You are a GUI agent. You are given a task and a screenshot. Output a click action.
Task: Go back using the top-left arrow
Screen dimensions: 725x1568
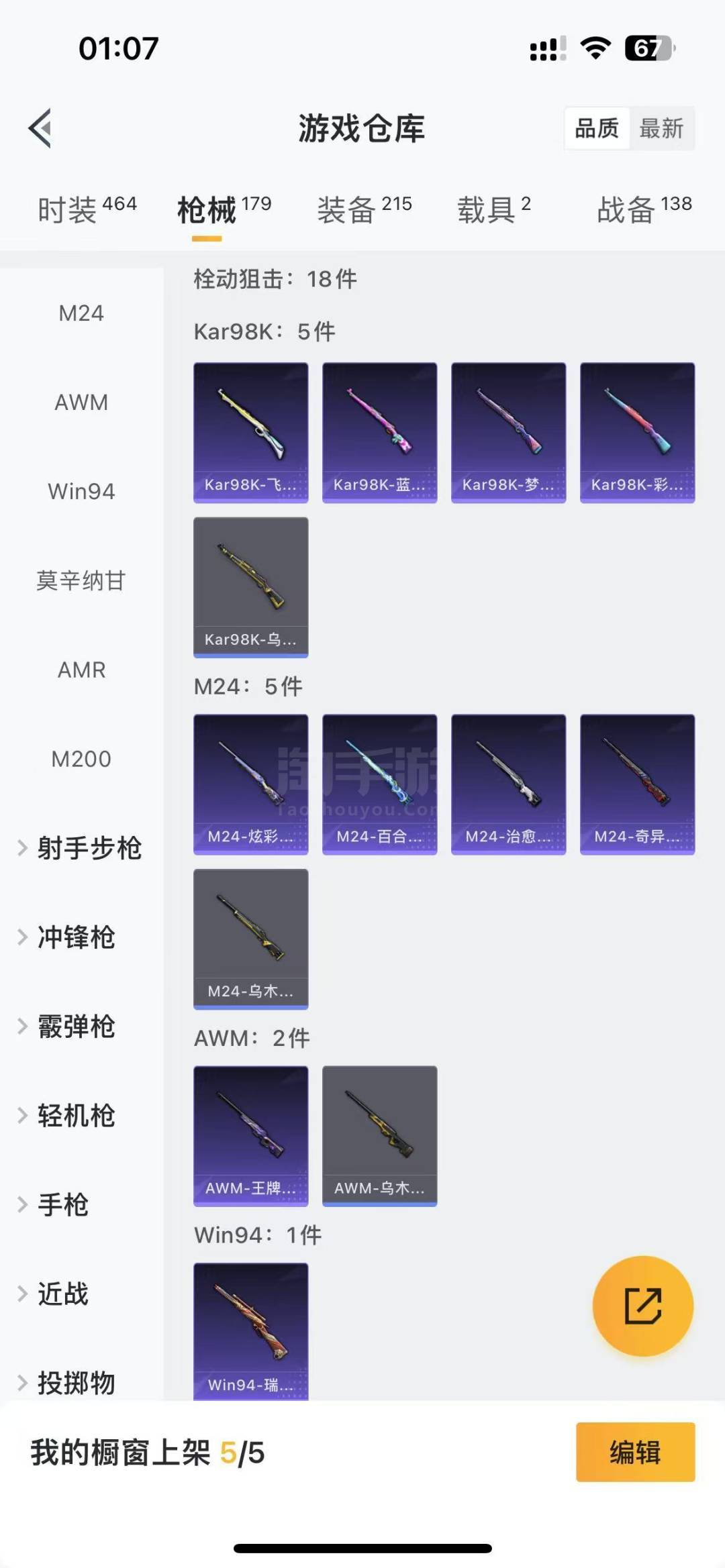[x=40, y=128]
